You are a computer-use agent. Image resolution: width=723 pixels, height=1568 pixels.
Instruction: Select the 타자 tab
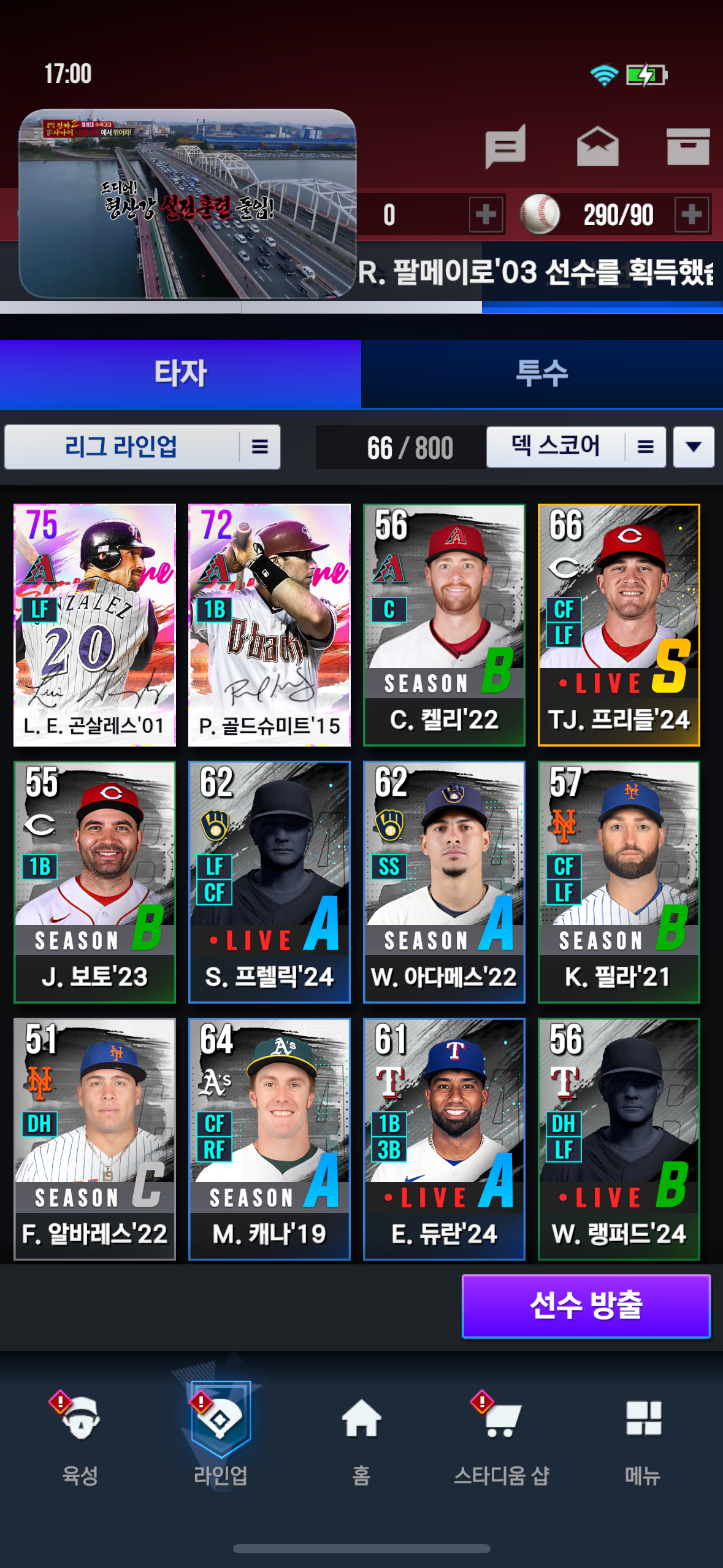(180, 374)
